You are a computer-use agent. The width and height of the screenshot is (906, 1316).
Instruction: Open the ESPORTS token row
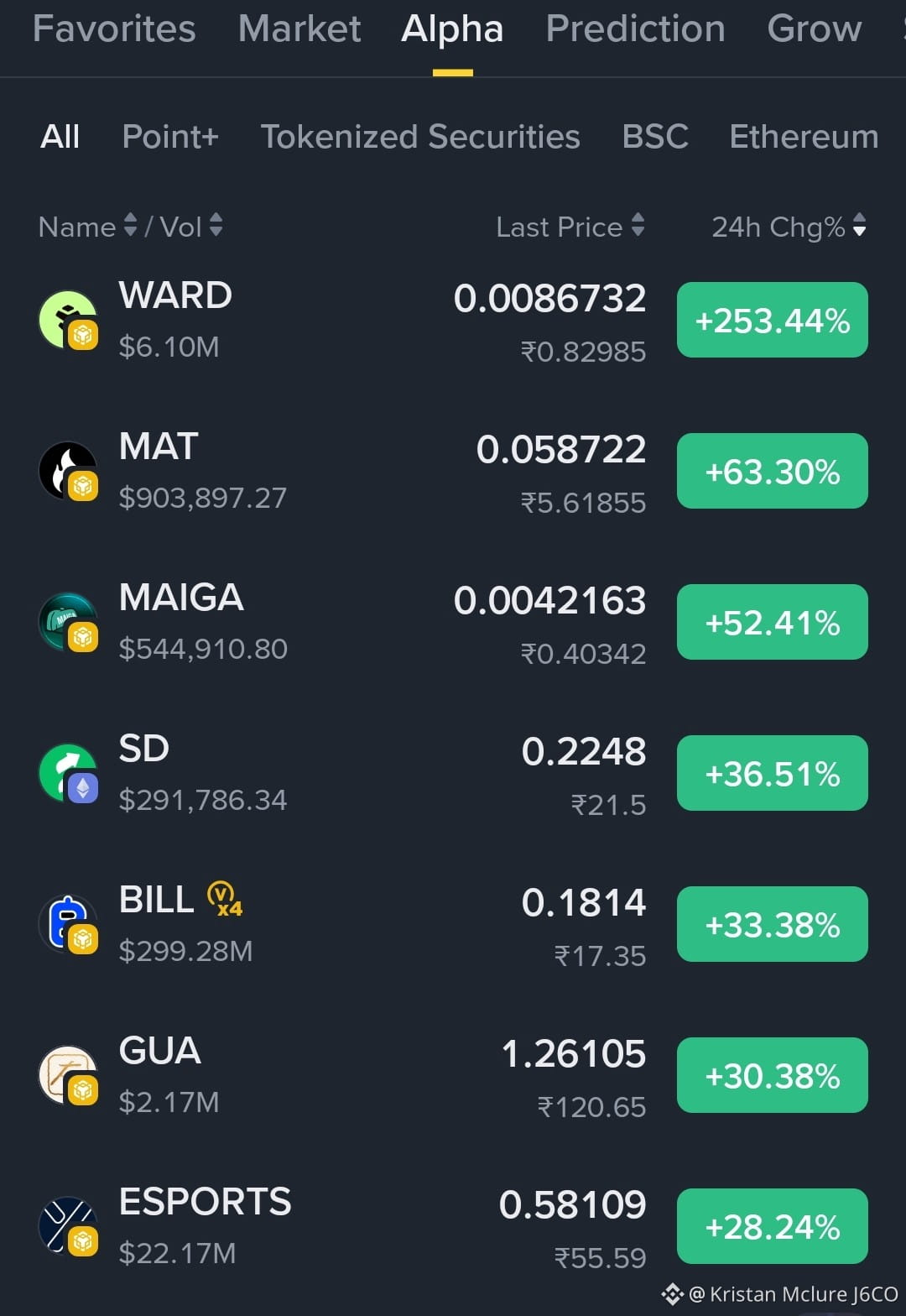[x=453, y=1227]
